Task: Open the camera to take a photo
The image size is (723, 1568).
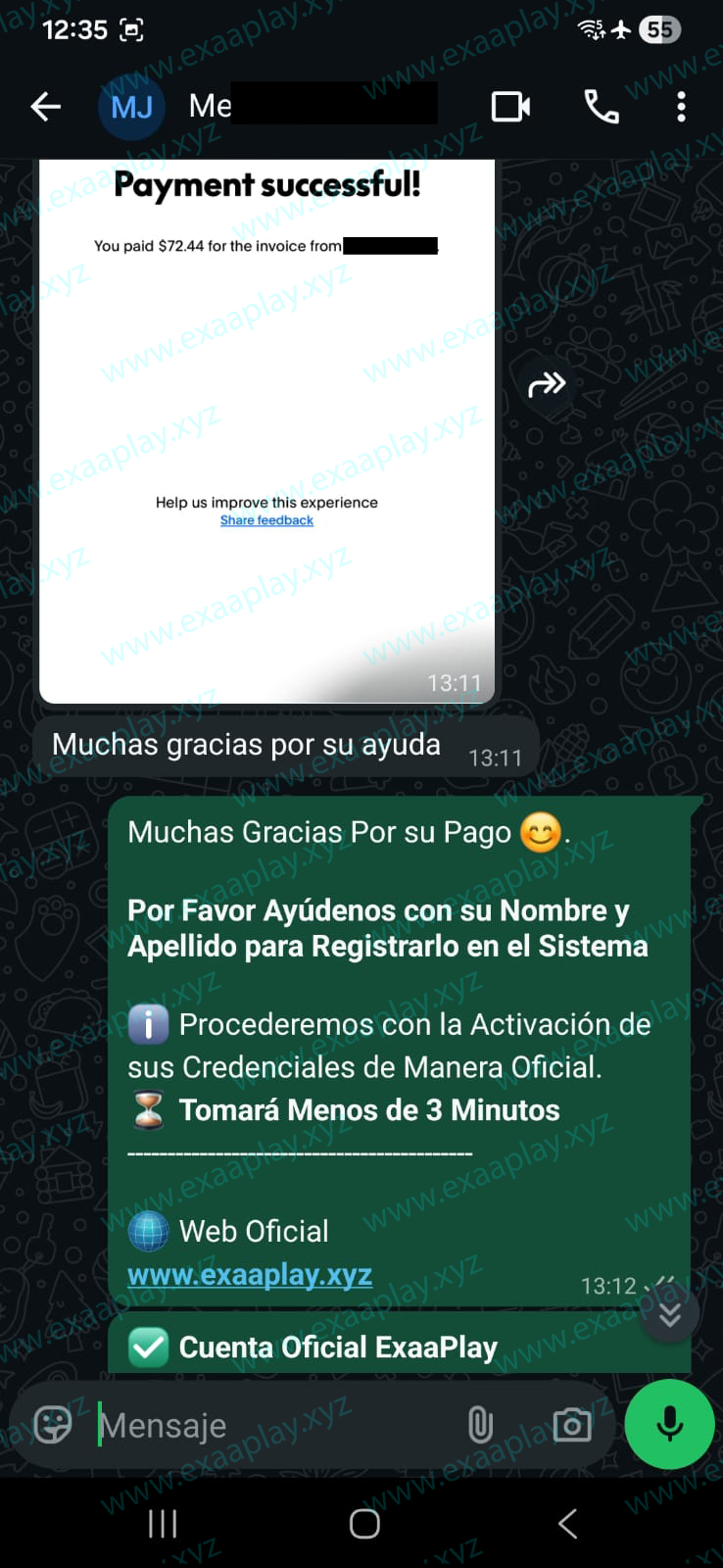Action: (x=571, y=1425)
